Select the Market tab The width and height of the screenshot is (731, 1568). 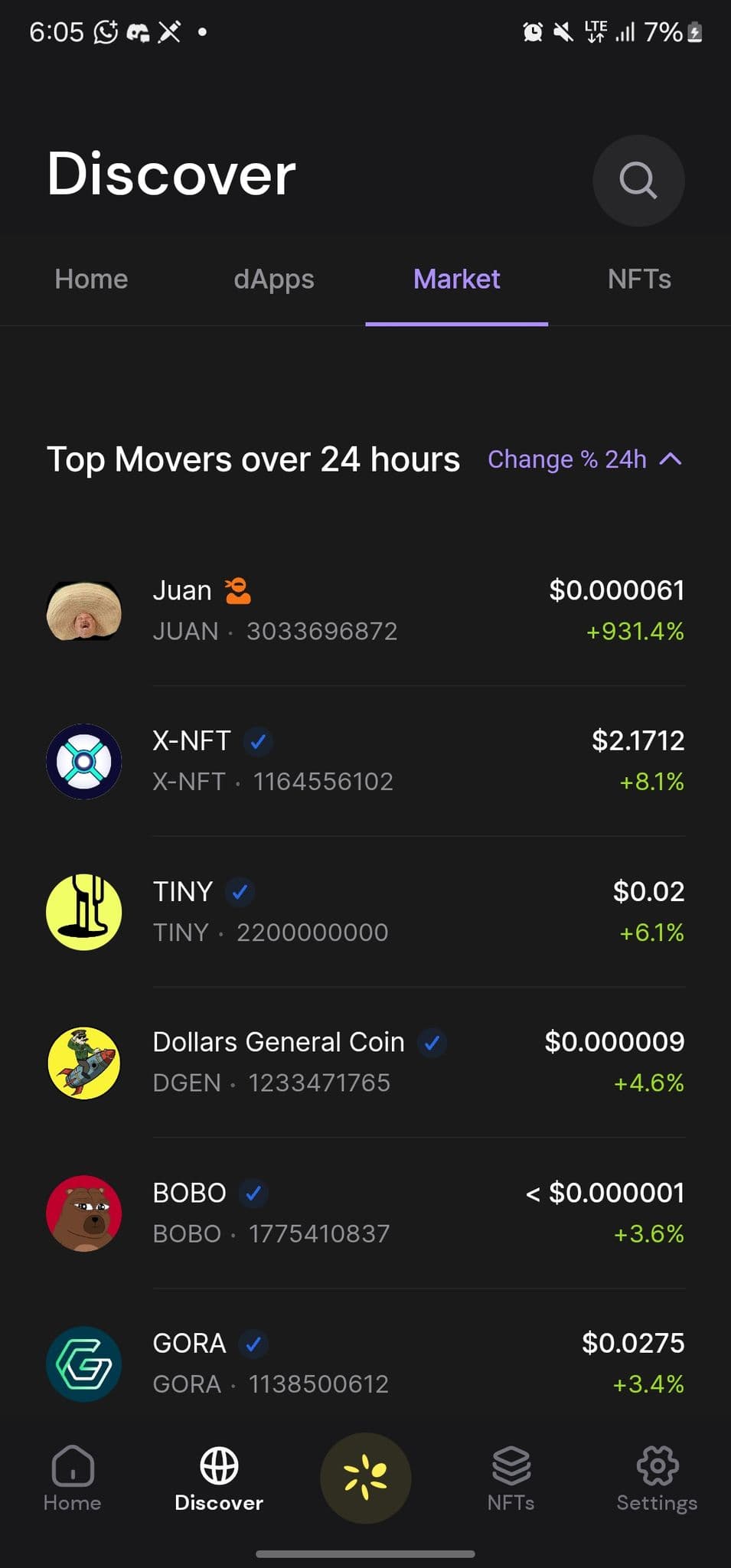456,279
